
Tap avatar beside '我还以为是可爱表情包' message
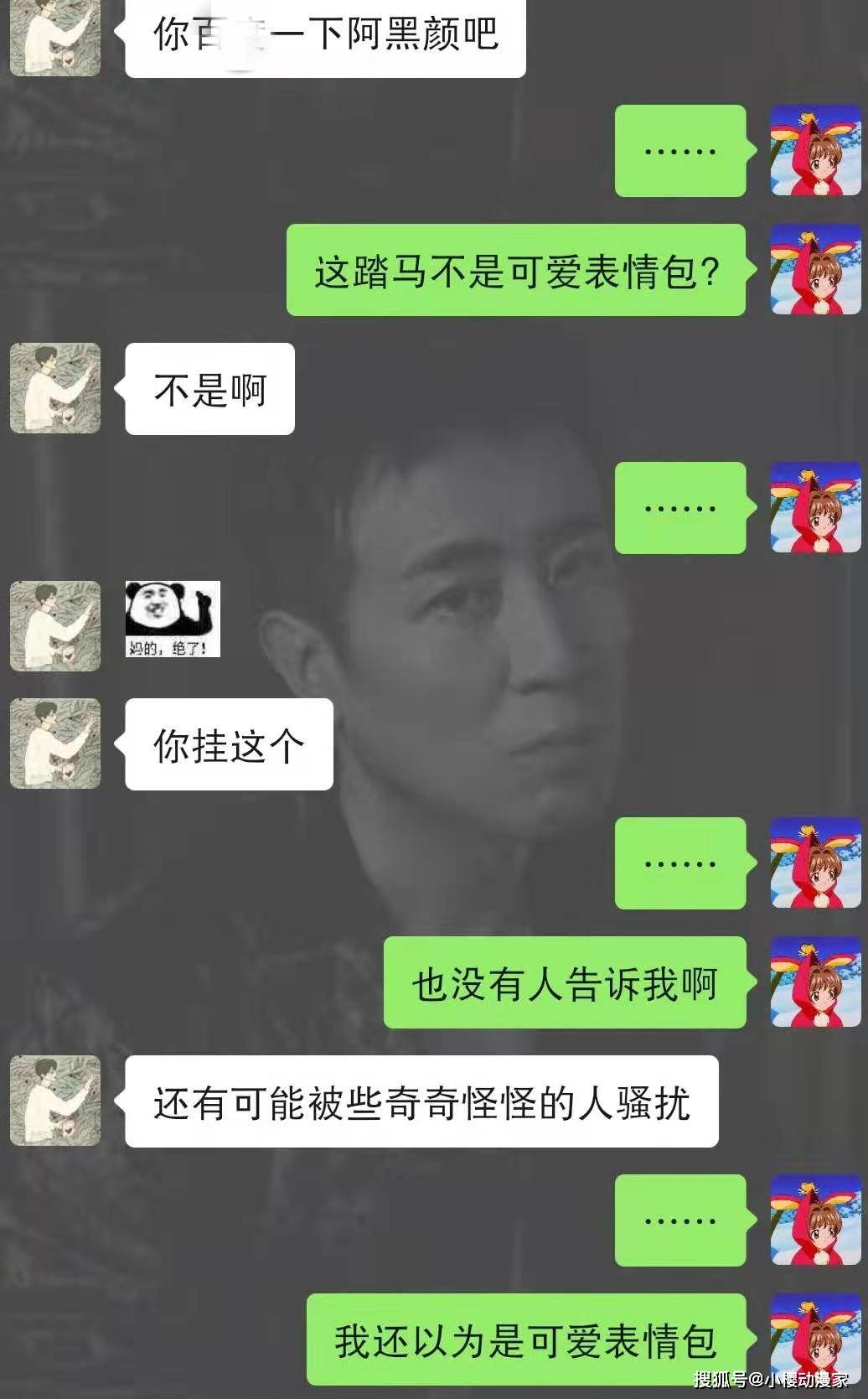(815, 1338)
